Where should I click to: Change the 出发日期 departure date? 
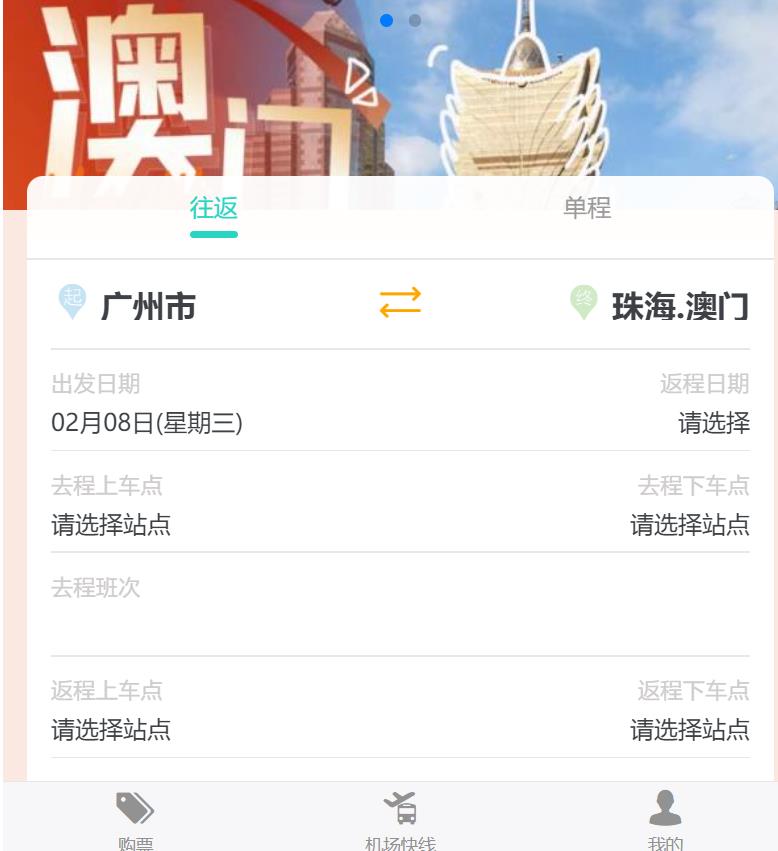click(147, 422)
